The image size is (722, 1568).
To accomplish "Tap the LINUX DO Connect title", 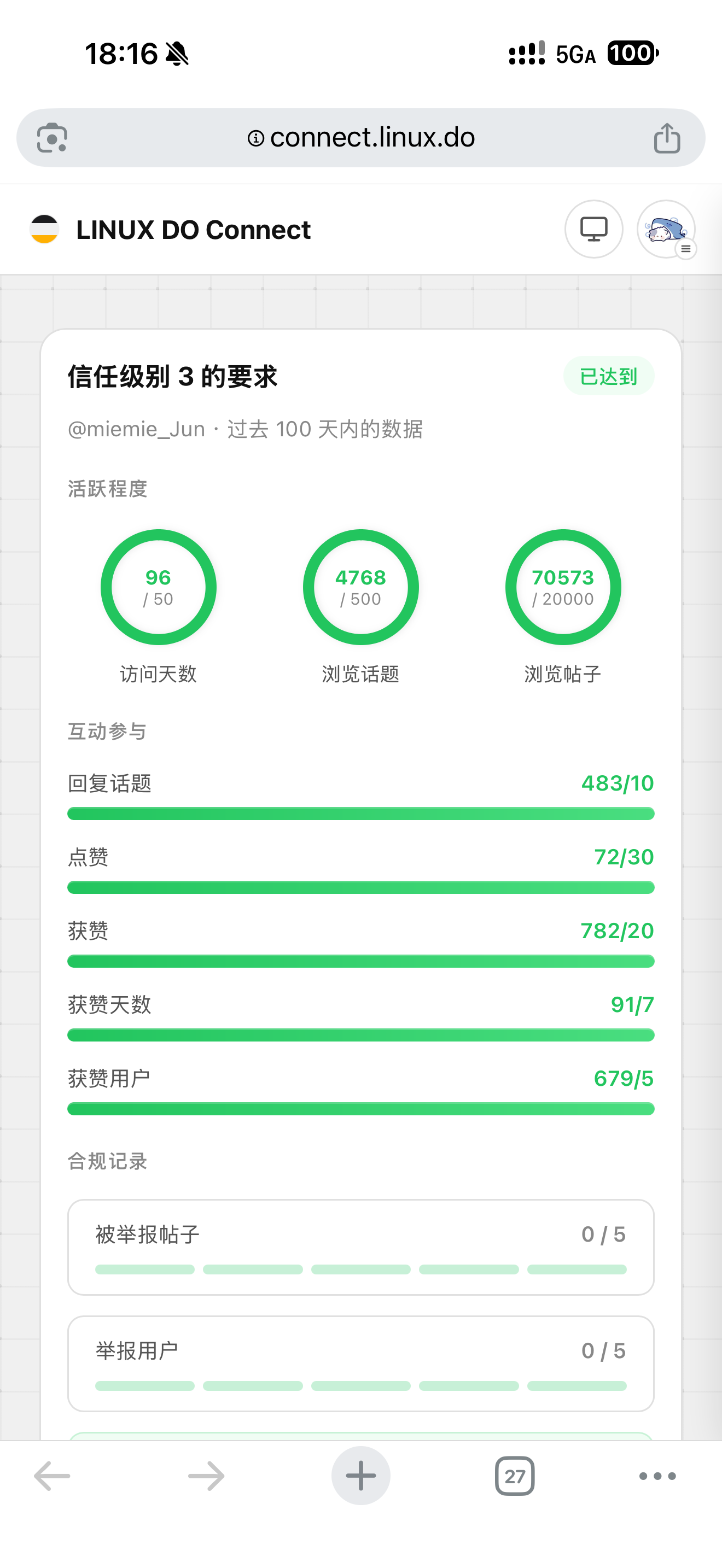I will pyautogui.click(x=193, y=230).
